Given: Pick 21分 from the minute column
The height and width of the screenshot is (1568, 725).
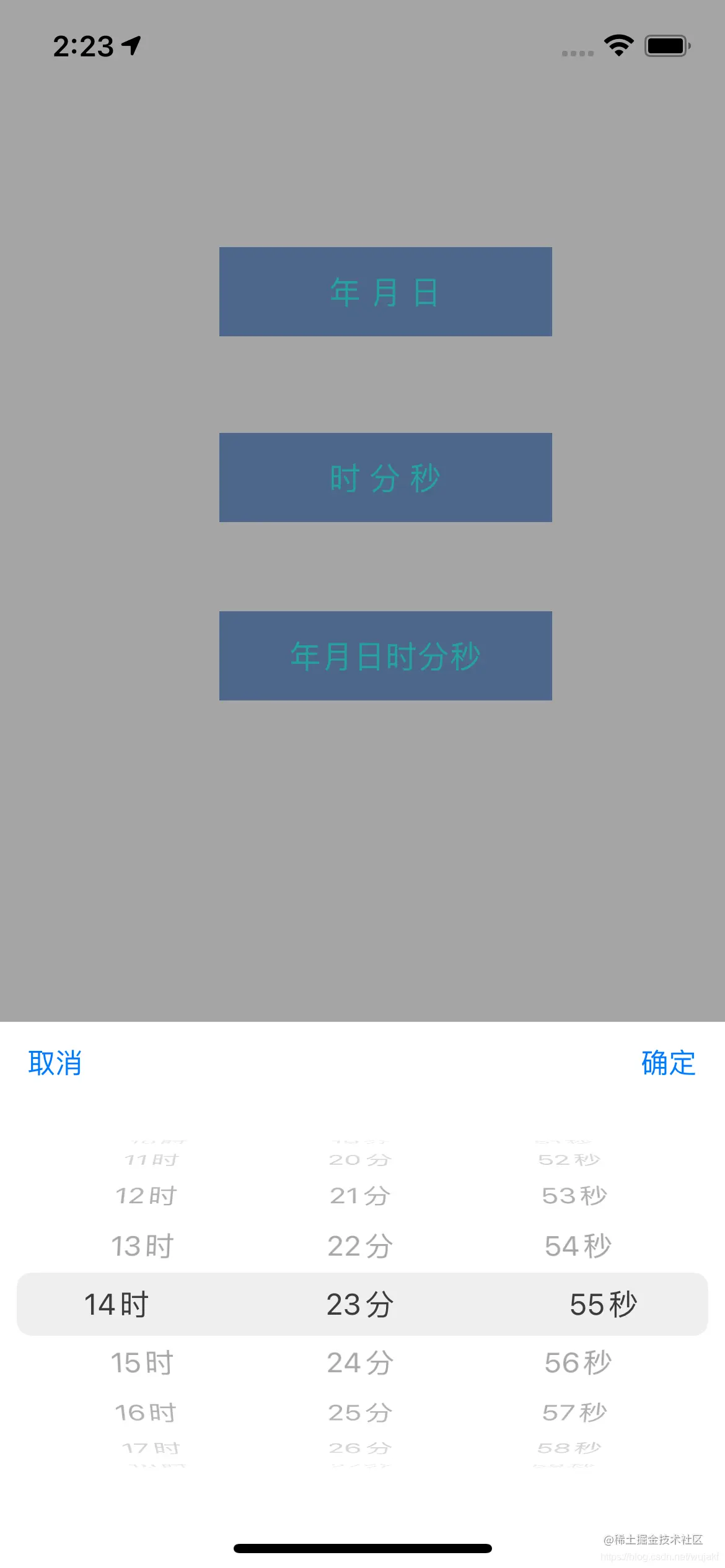Looking at the screenshot, I should pyautogui.click(x=360, y=1196).
